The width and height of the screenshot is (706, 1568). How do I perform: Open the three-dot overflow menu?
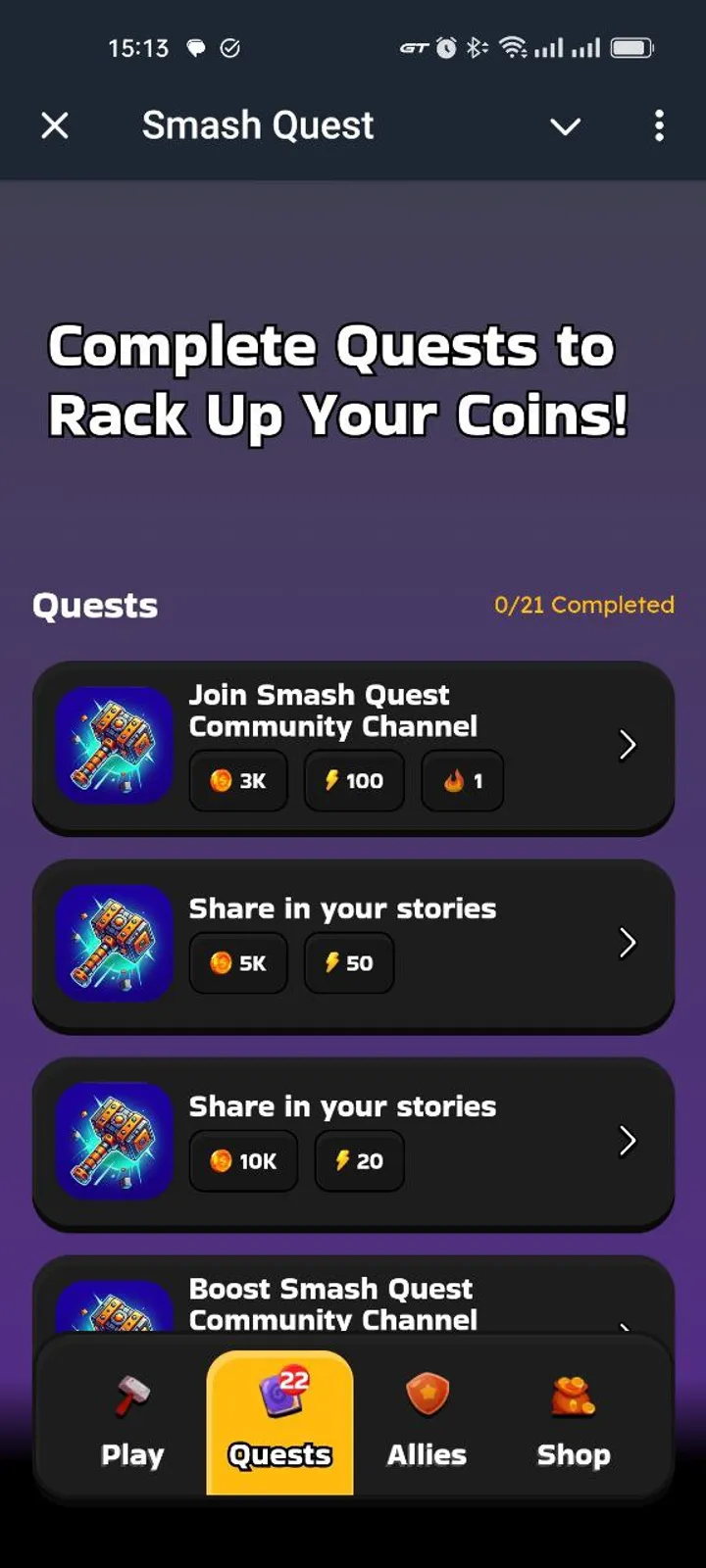tap(659, 126)
